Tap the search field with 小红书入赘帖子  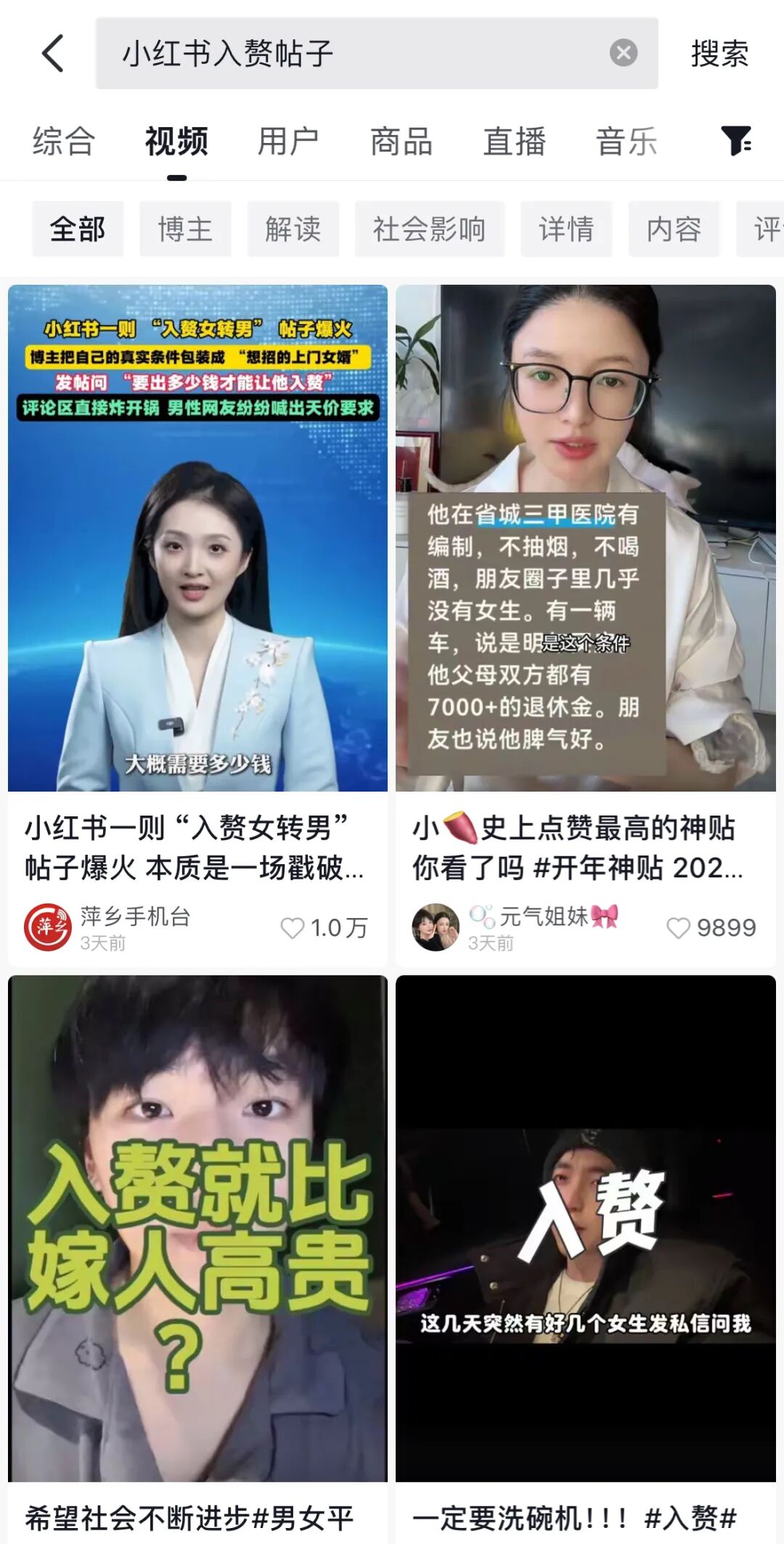click(x=348, y=53)
